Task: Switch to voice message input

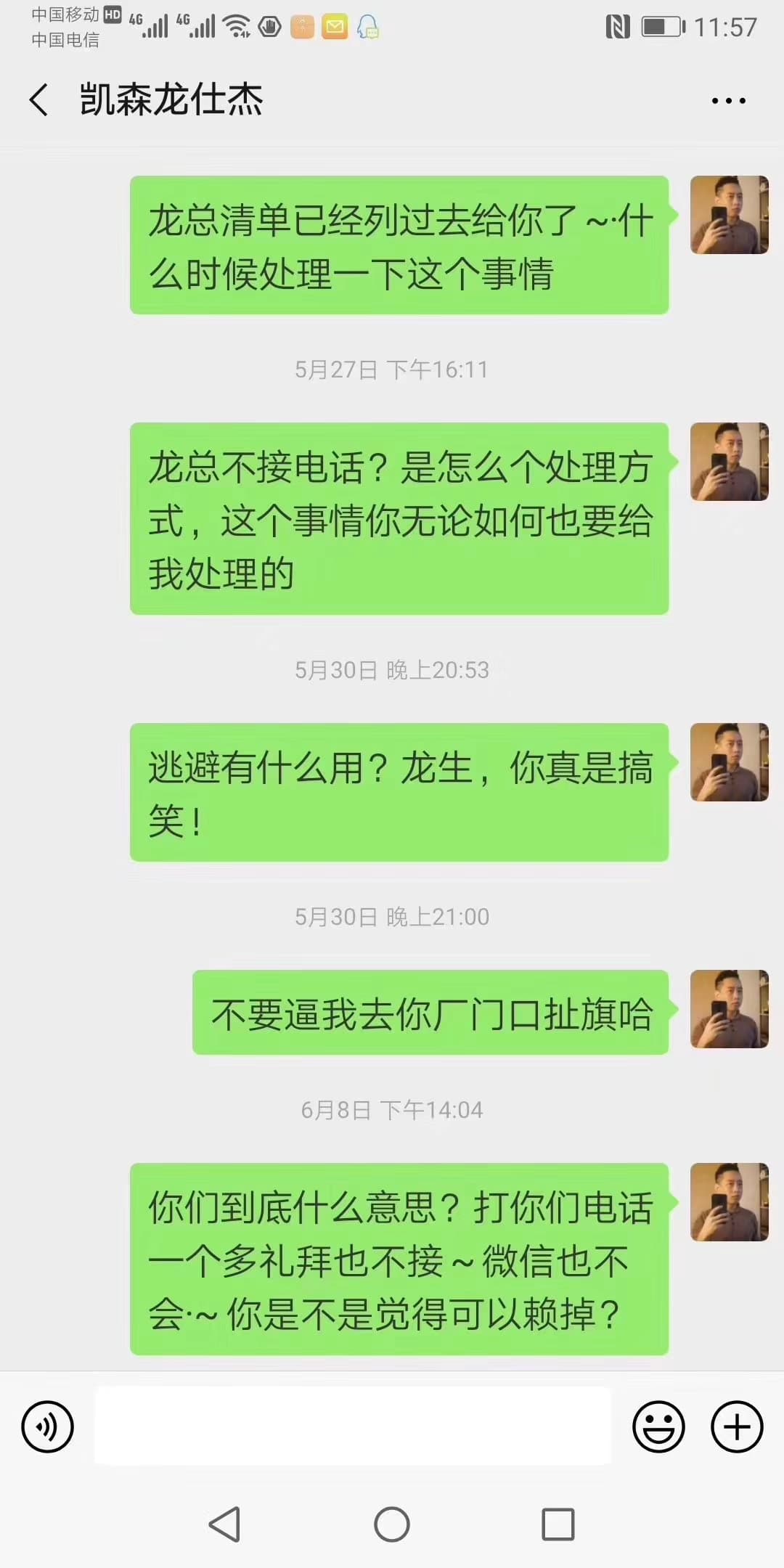Action: click(48, 1426)
